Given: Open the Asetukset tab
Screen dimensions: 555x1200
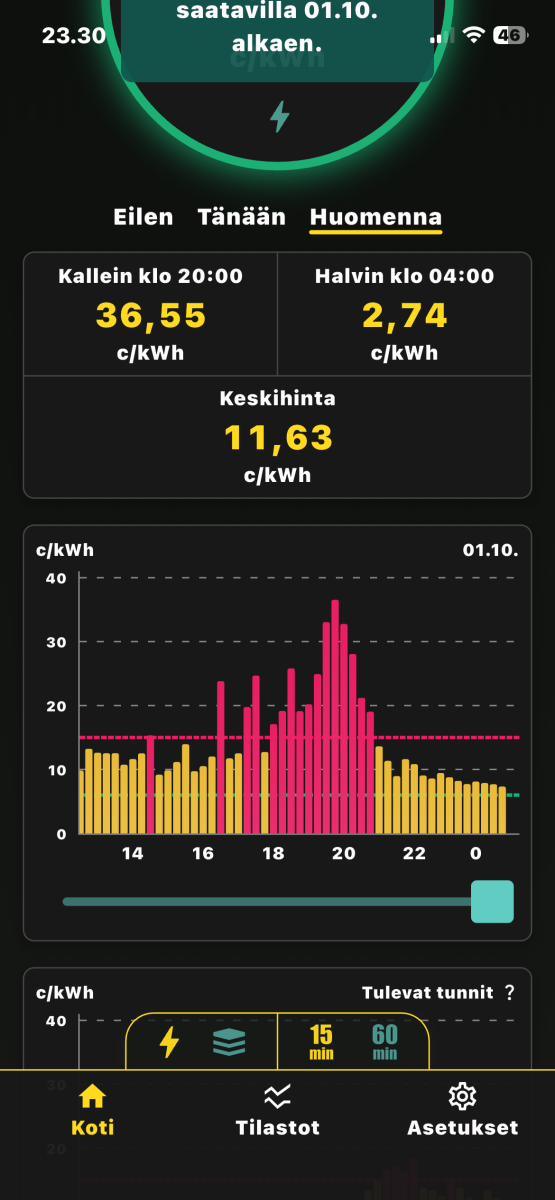Looking at the screenshot, I should (x=462, y=1110).
